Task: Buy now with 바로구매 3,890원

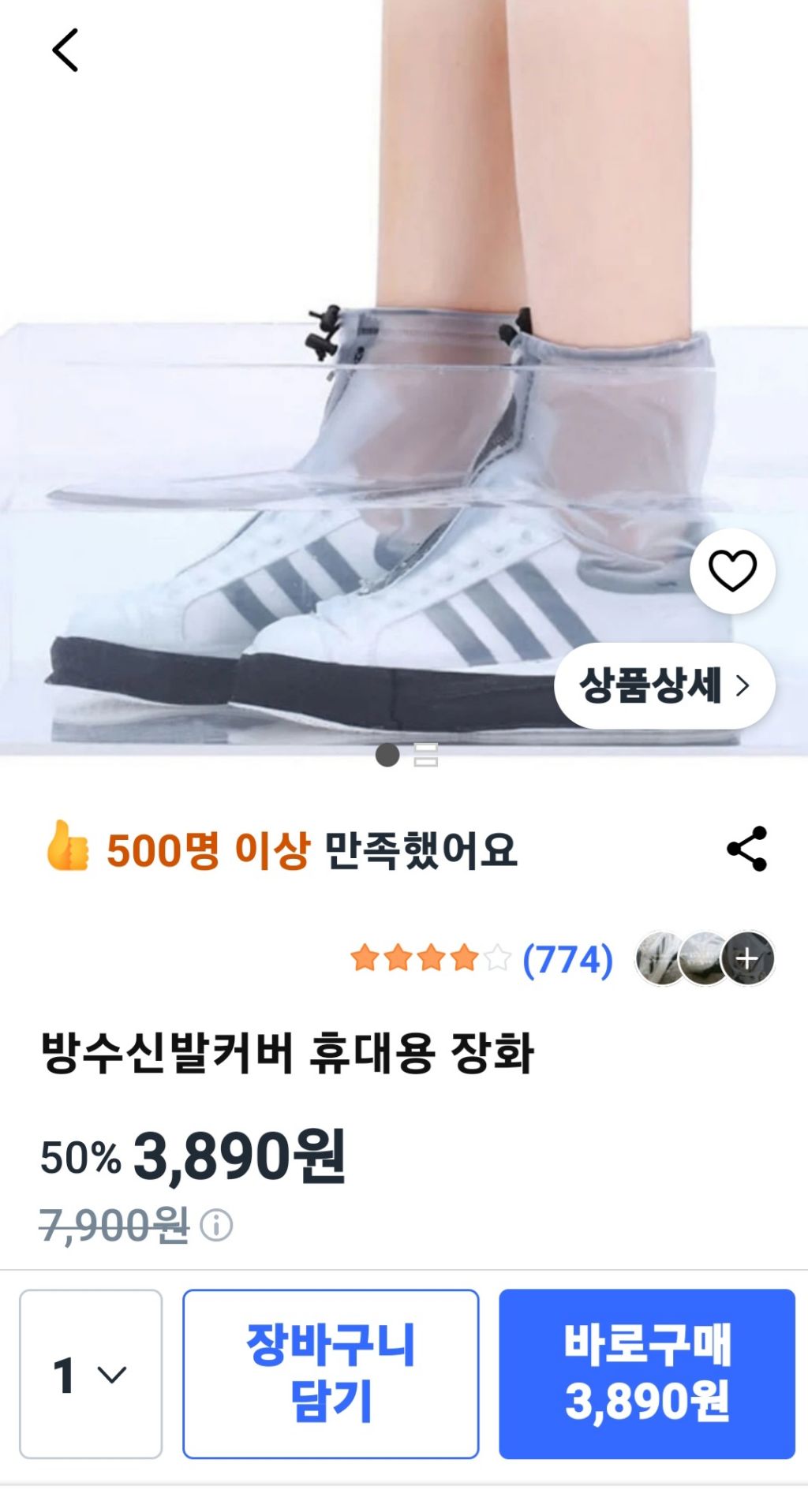Action: [x=646, y=1374]
